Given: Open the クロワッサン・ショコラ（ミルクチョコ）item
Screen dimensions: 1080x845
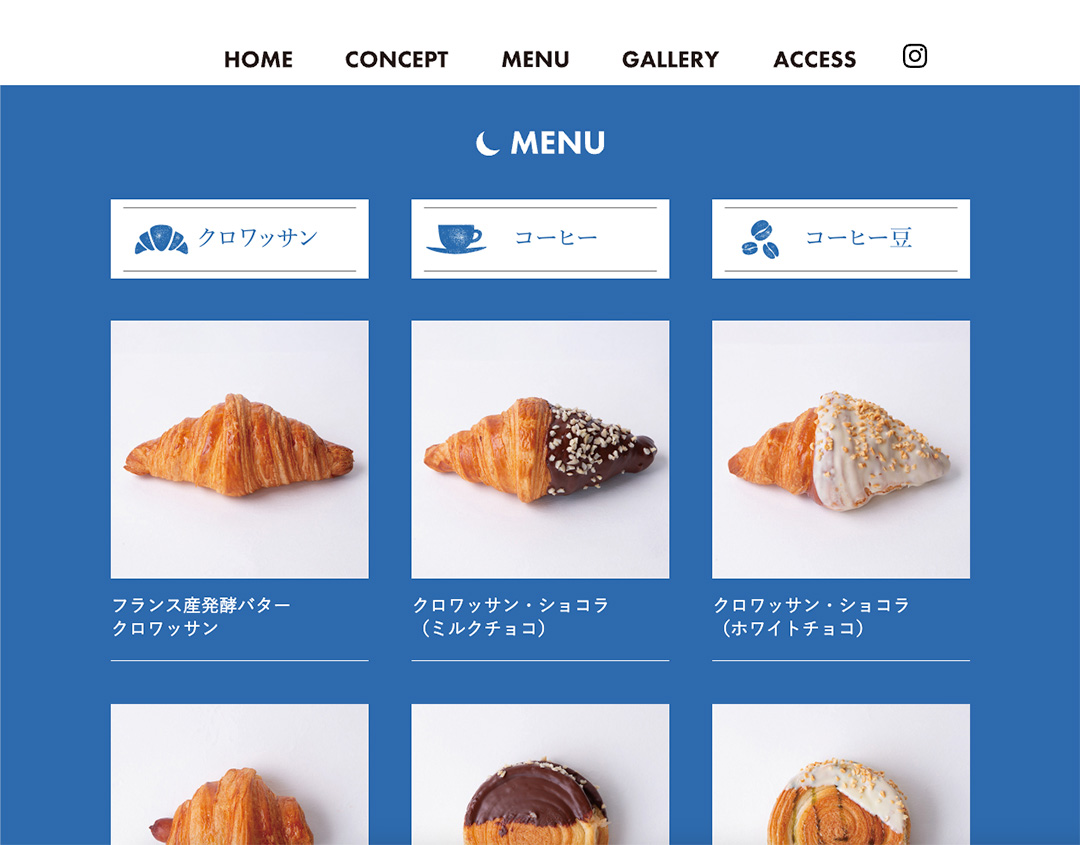Looking at the screenshot, I should 540,449.
